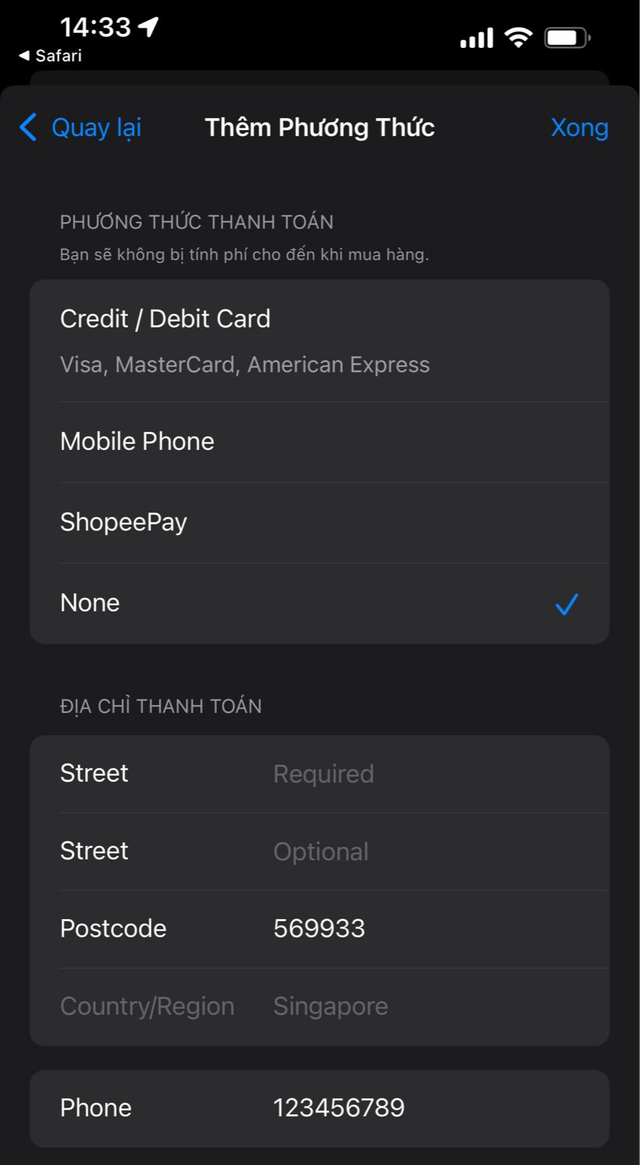
Task: Edit the Phone number field
Action: [430, 1108]
